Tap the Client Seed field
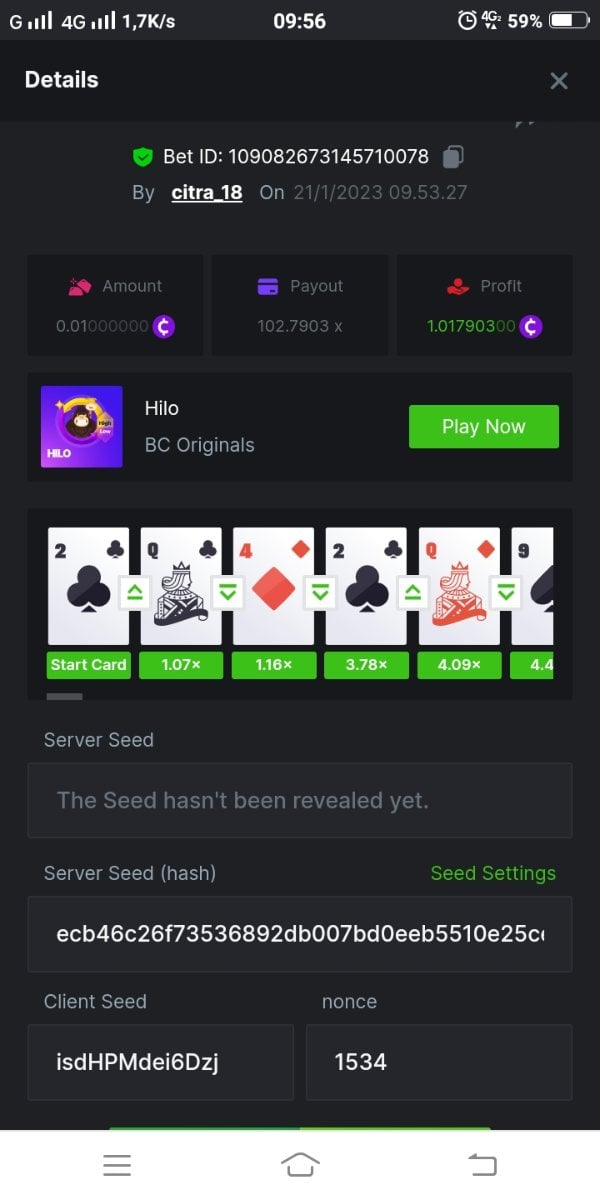600x1200 pixels. pyautogui.click(x=160, y=1062)
